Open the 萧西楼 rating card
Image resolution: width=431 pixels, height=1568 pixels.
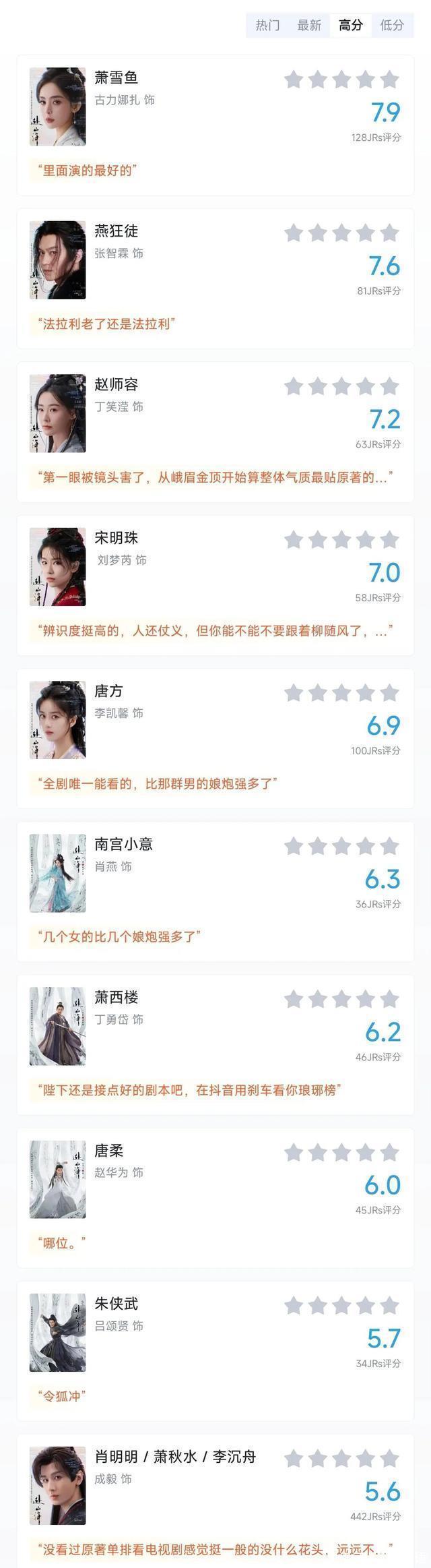click(215, 1044)
